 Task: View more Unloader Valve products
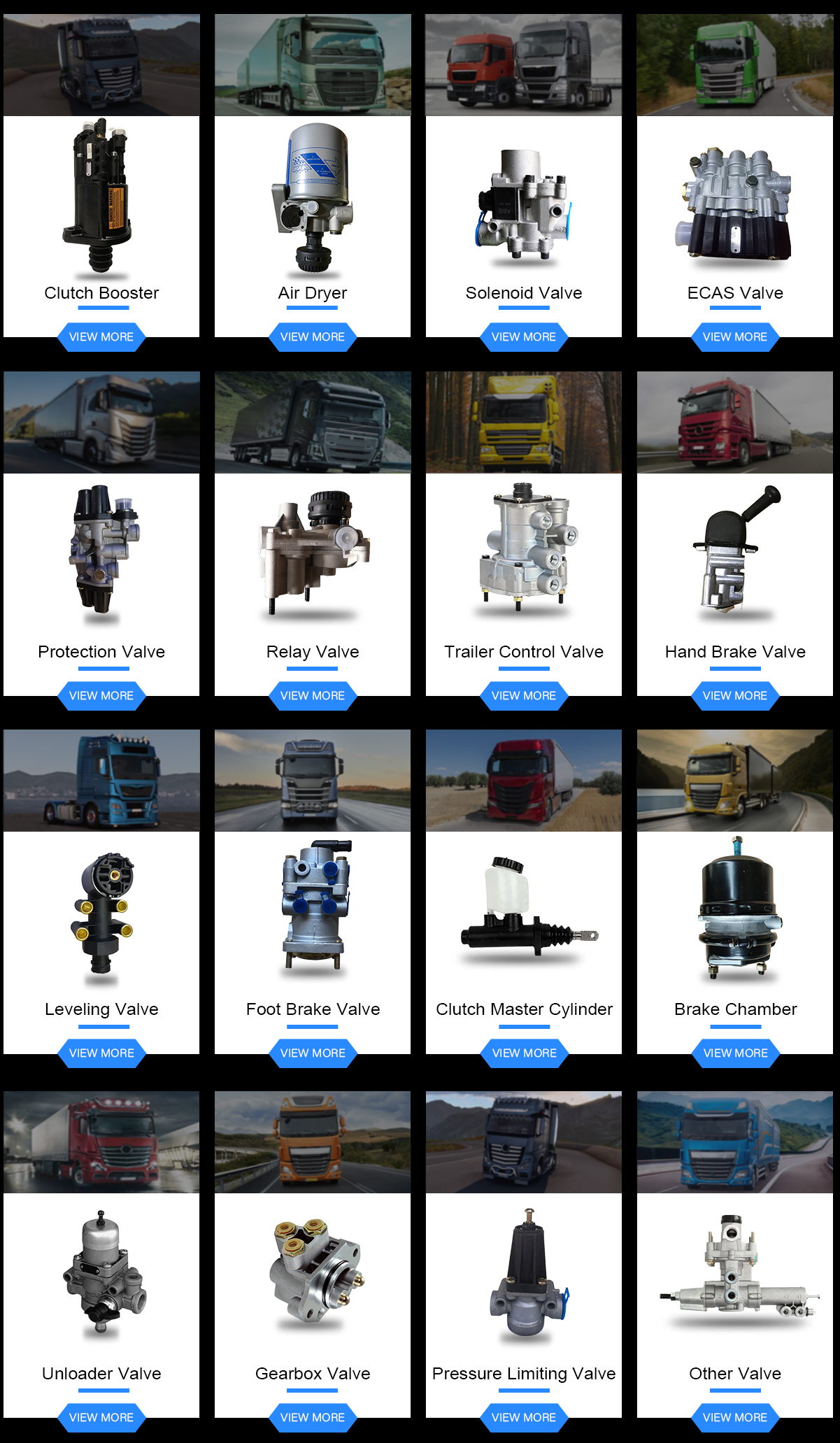pos(101,1418)
